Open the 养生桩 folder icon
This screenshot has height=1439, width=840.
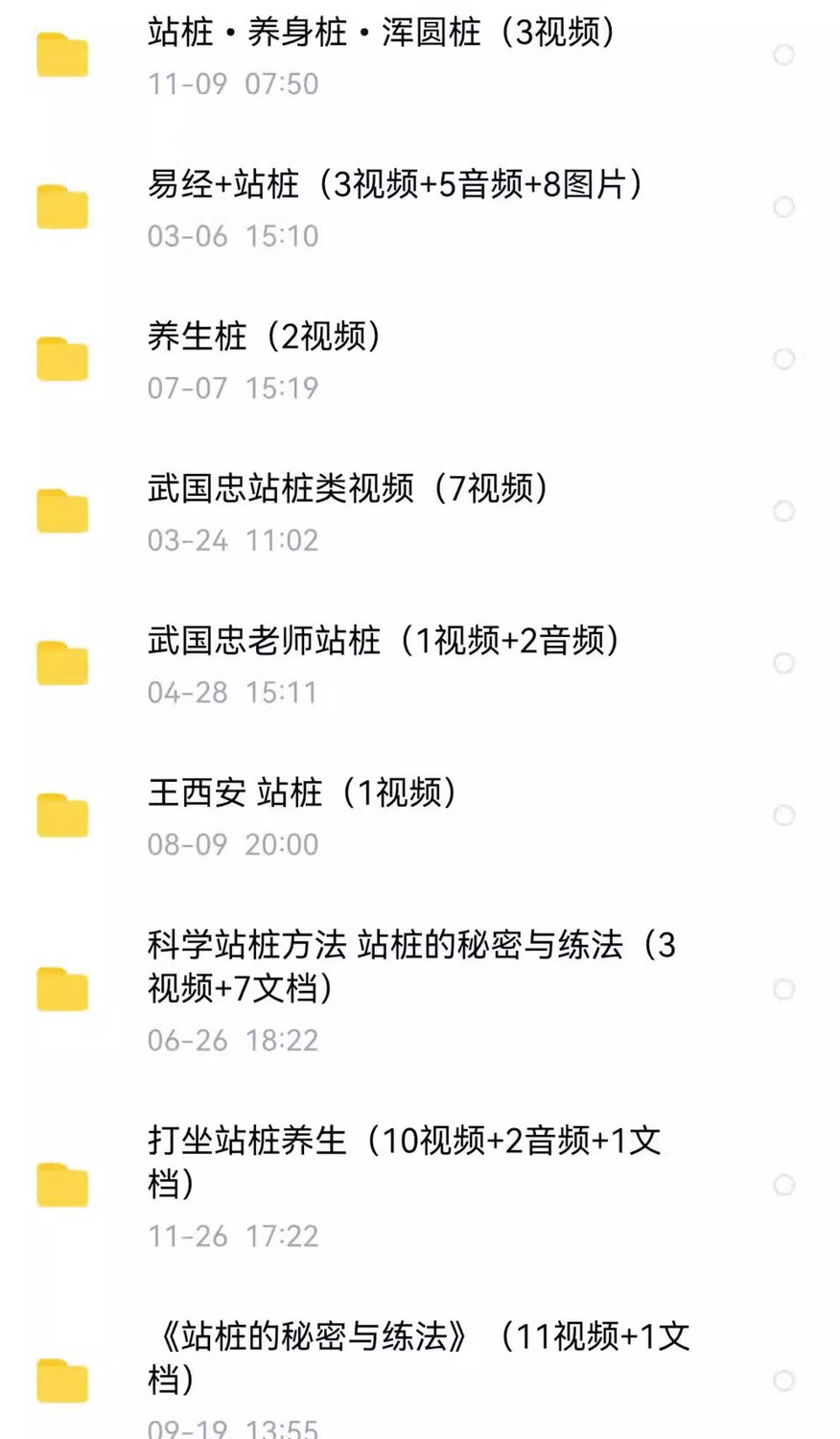click(60, 357)
